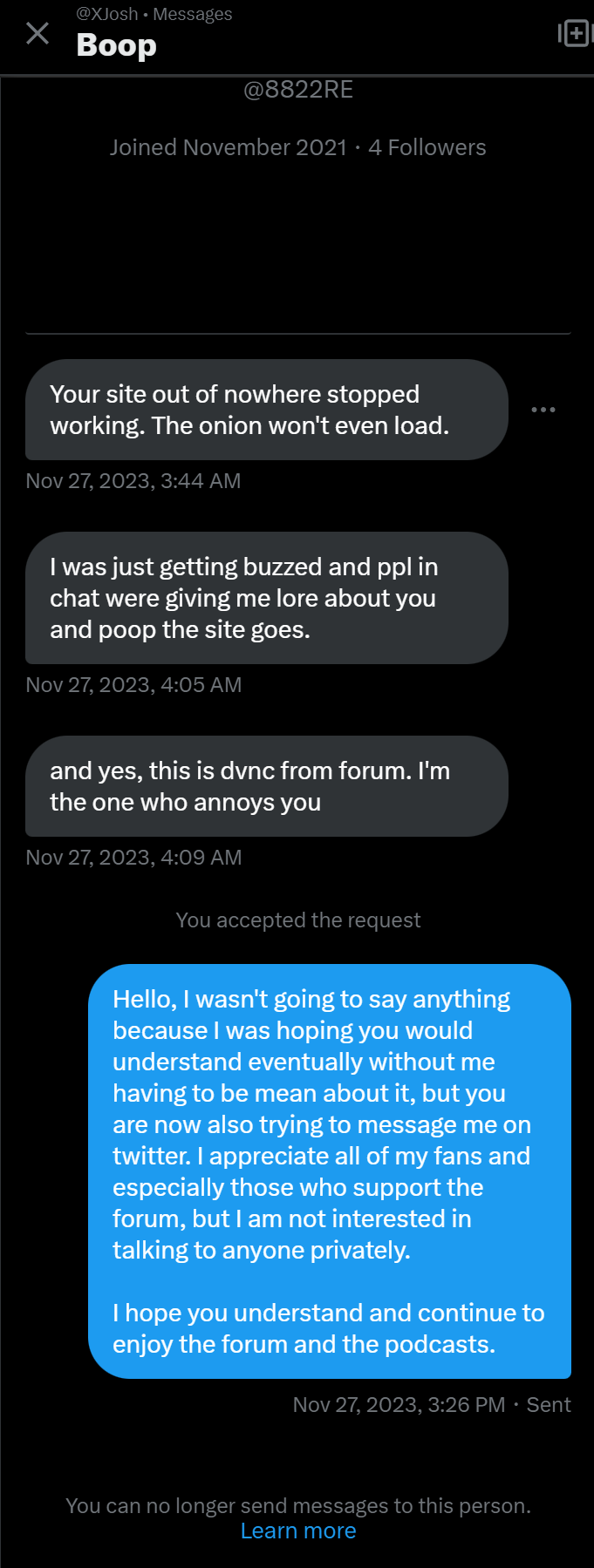Image resolution: width=594 pixels, height=1568 pixels.
Task: Open the panel icon in the header
Action: [575, 34]
